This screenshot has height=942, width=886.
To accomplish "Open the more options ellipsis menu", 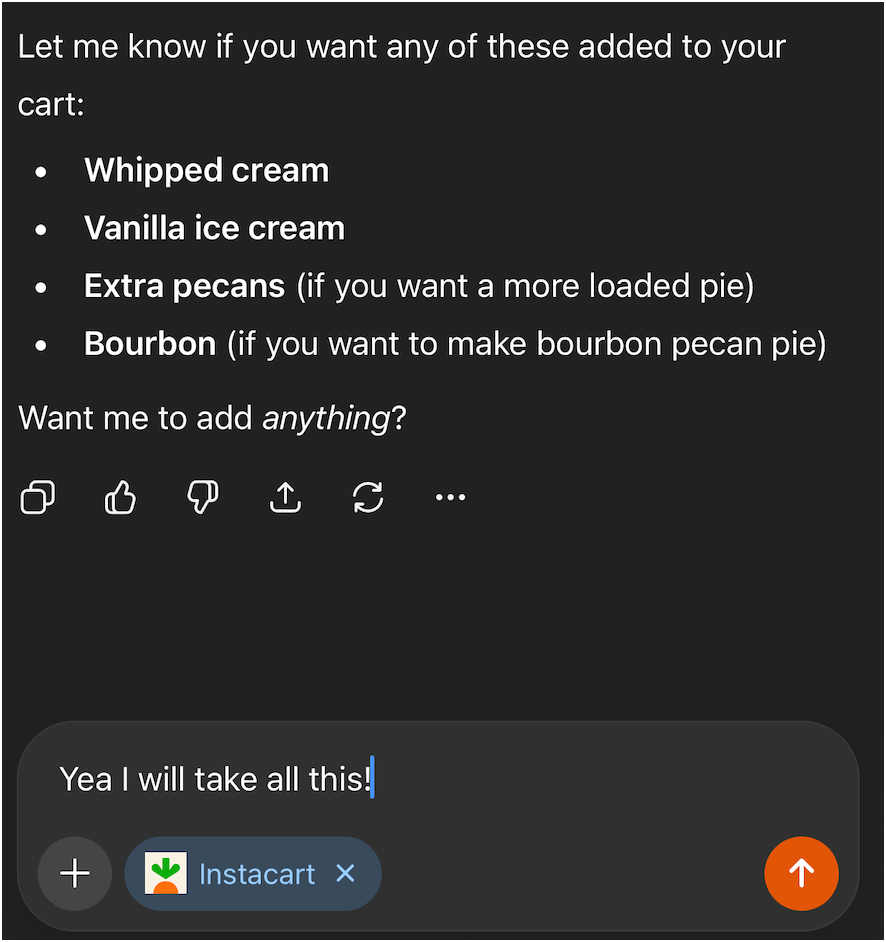I will [451, 497].
